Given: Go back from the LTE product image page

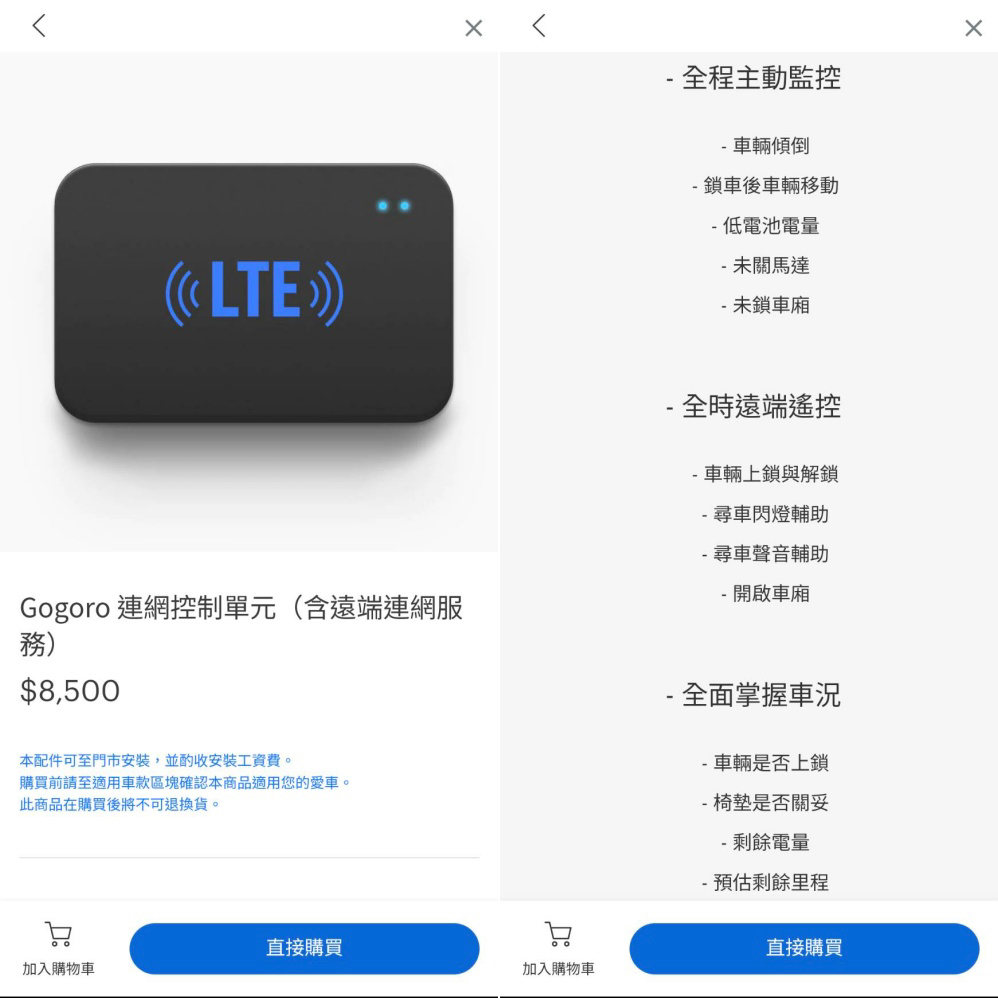Looking at the screenshot, I should tap(39, 27).
